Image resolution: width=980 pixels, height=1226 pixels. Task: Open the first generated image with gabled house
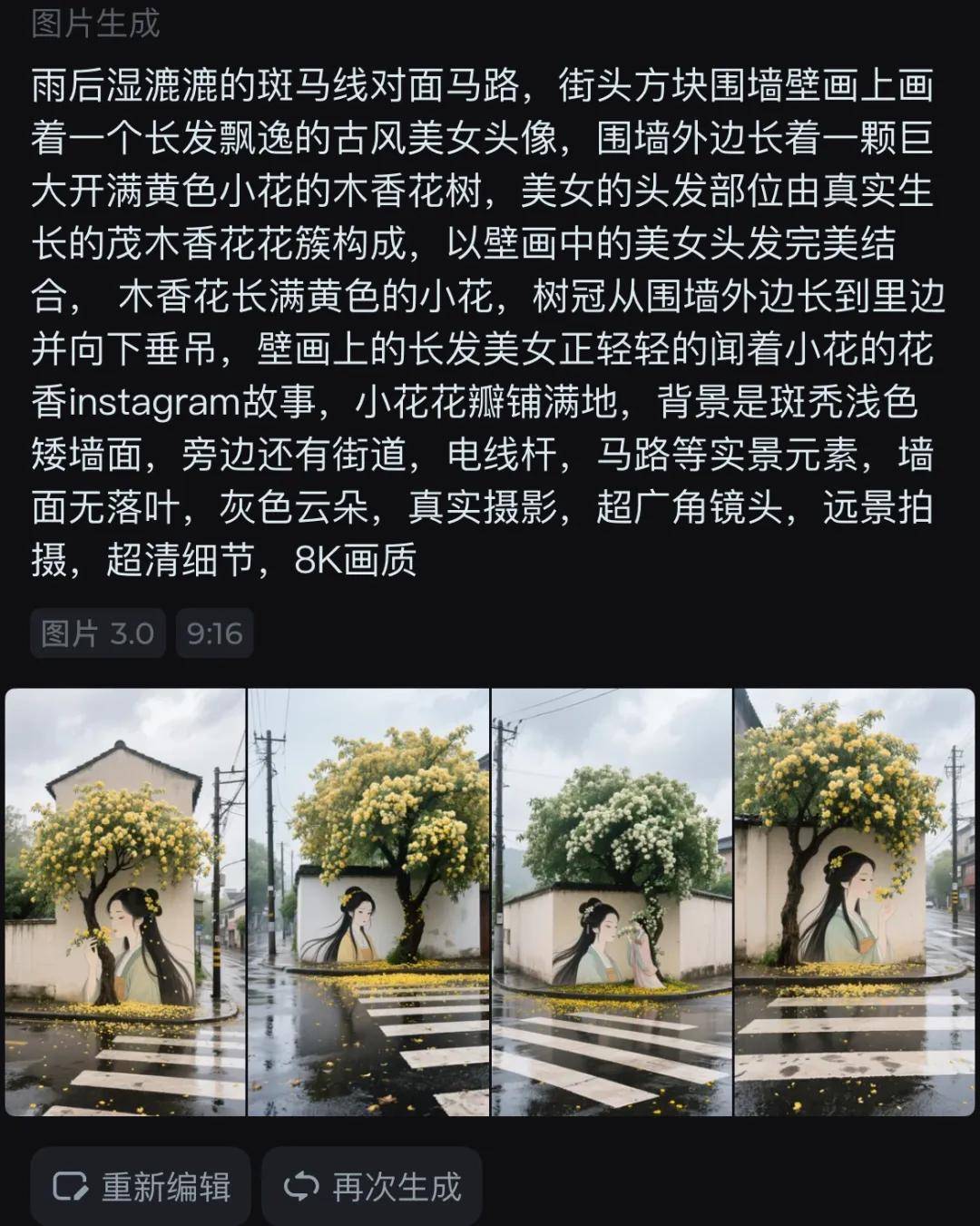125,902
